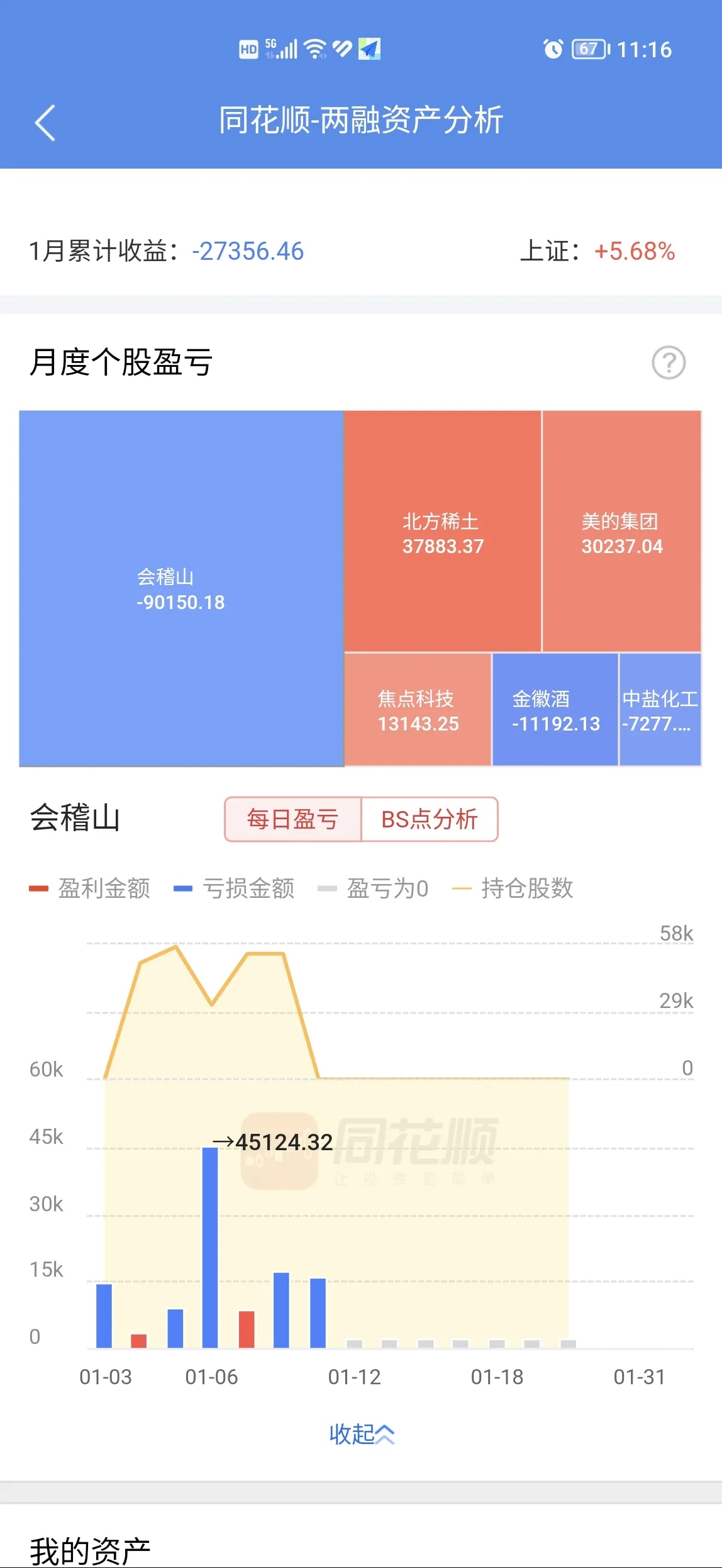Viewport: 722px width, 1568px height.
Task: Select the 北方稀土 treemap block
Action: [x=442, y=532]
